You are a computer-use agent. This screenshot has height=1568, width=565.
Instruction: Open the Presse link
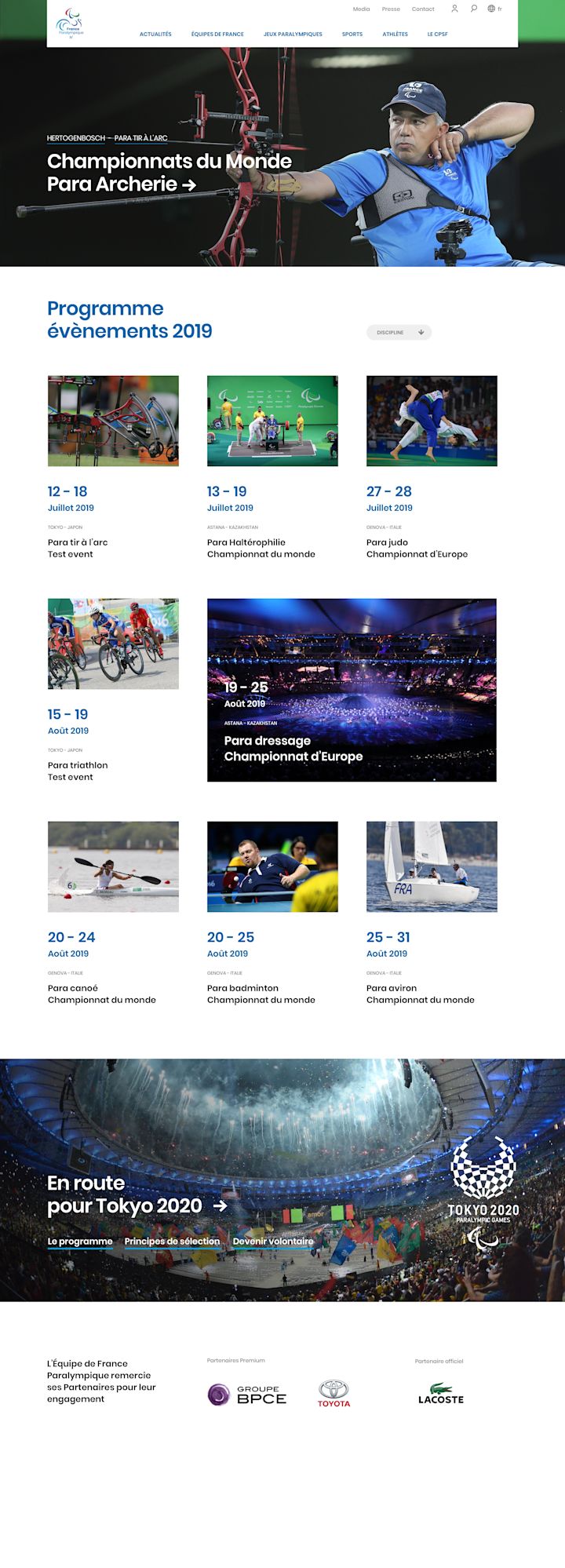[391, 9]
